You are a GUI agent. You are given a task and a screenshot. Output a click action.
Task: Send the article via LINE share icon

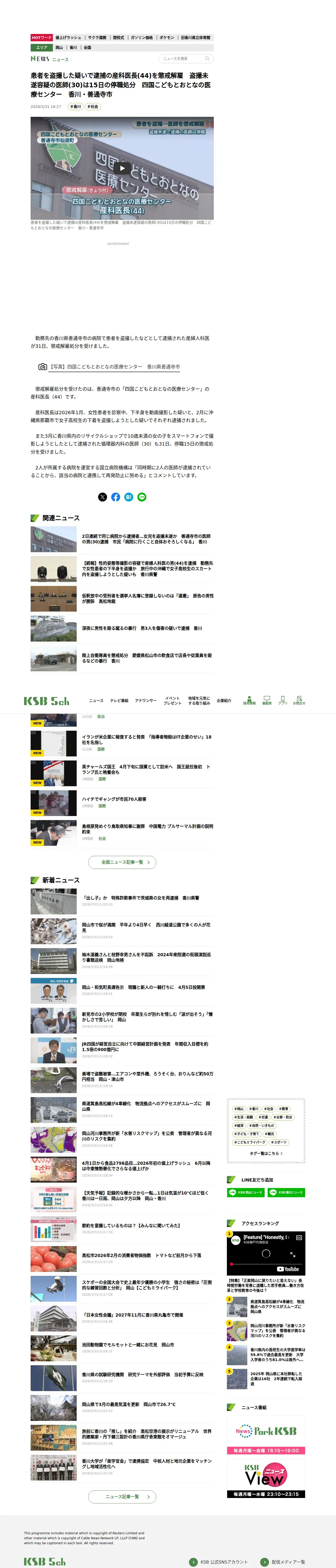pos(142,497)
